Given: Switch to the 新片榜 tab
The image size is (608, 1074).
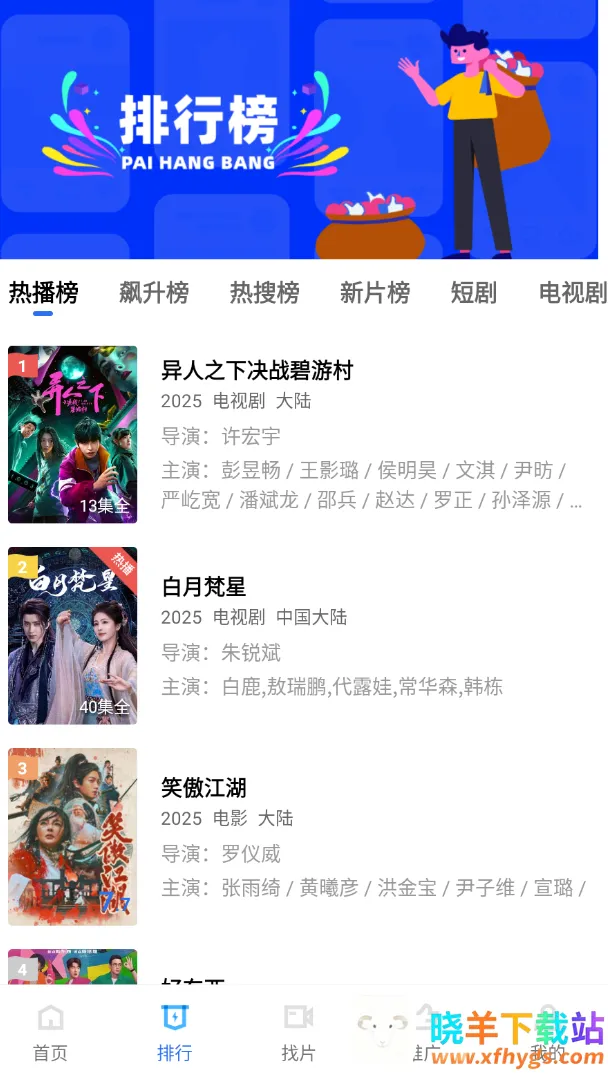Looking at the screenshot, I should tap(374, 293).
